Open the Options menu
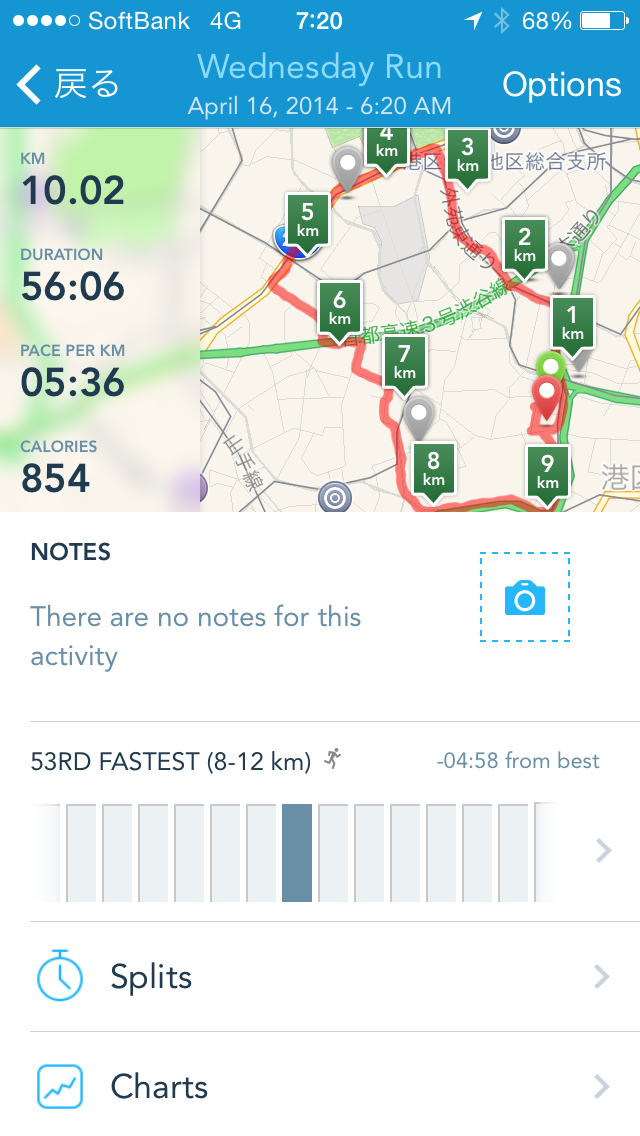 pyautogui.click(x=561, y=86)
